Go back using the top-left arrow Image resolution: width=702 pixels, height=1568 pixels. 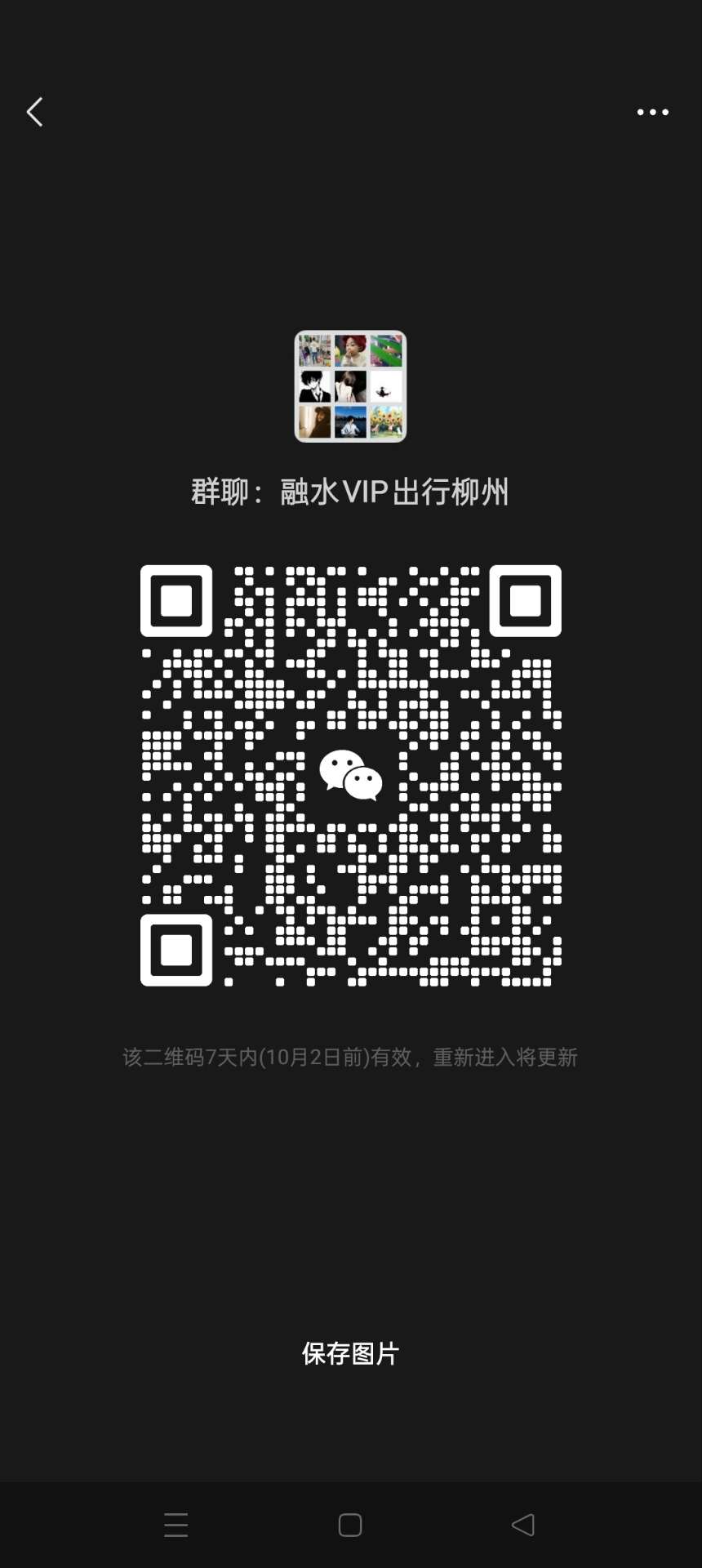click(x=34, y=112)
